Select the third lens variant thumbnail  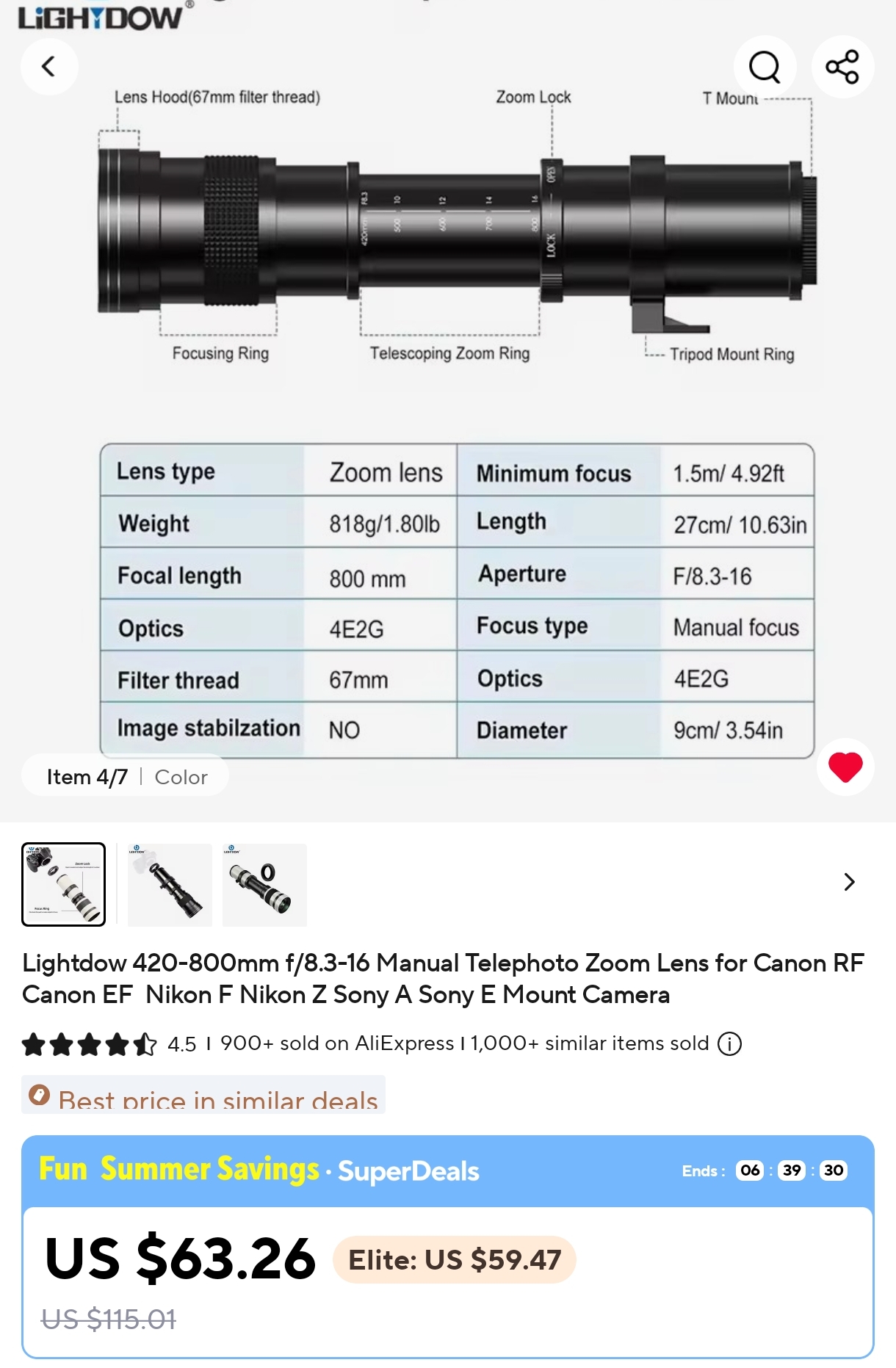tap(264, 884)
